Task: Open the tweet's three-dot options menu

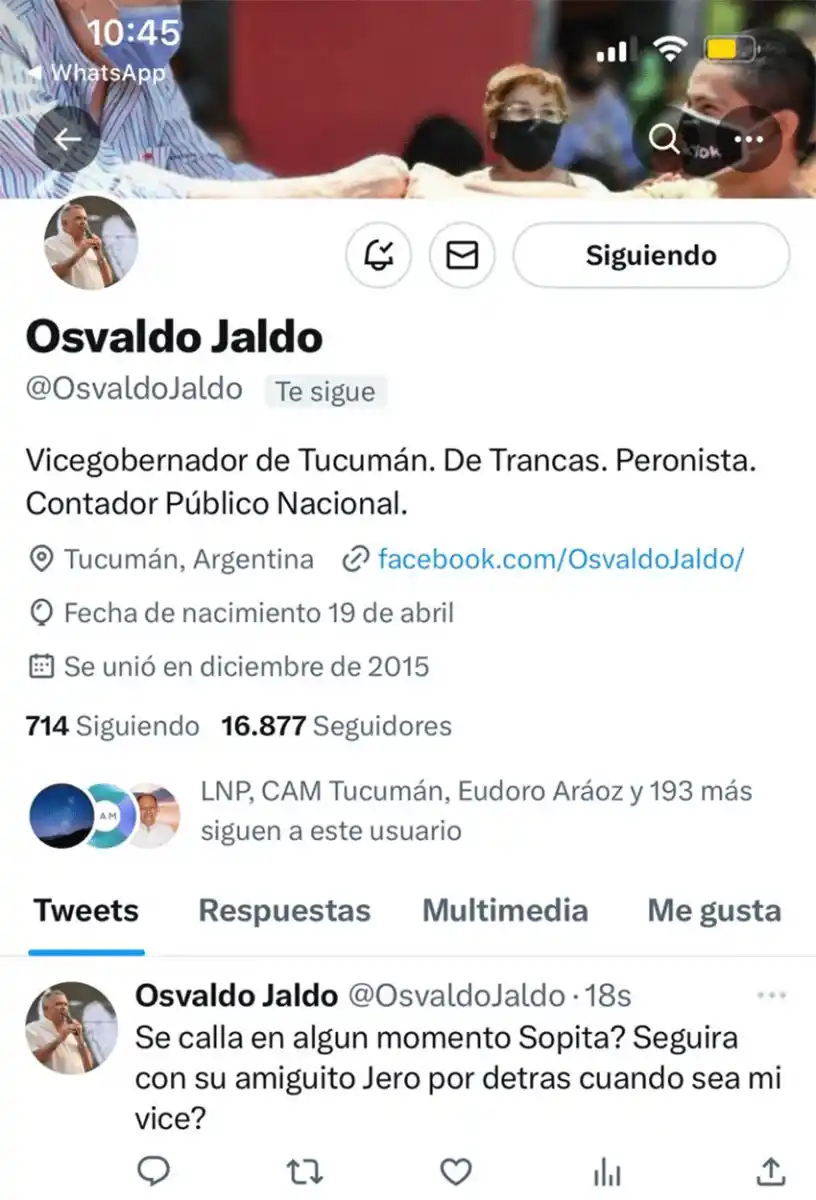Action: click(x=771, y=993)
